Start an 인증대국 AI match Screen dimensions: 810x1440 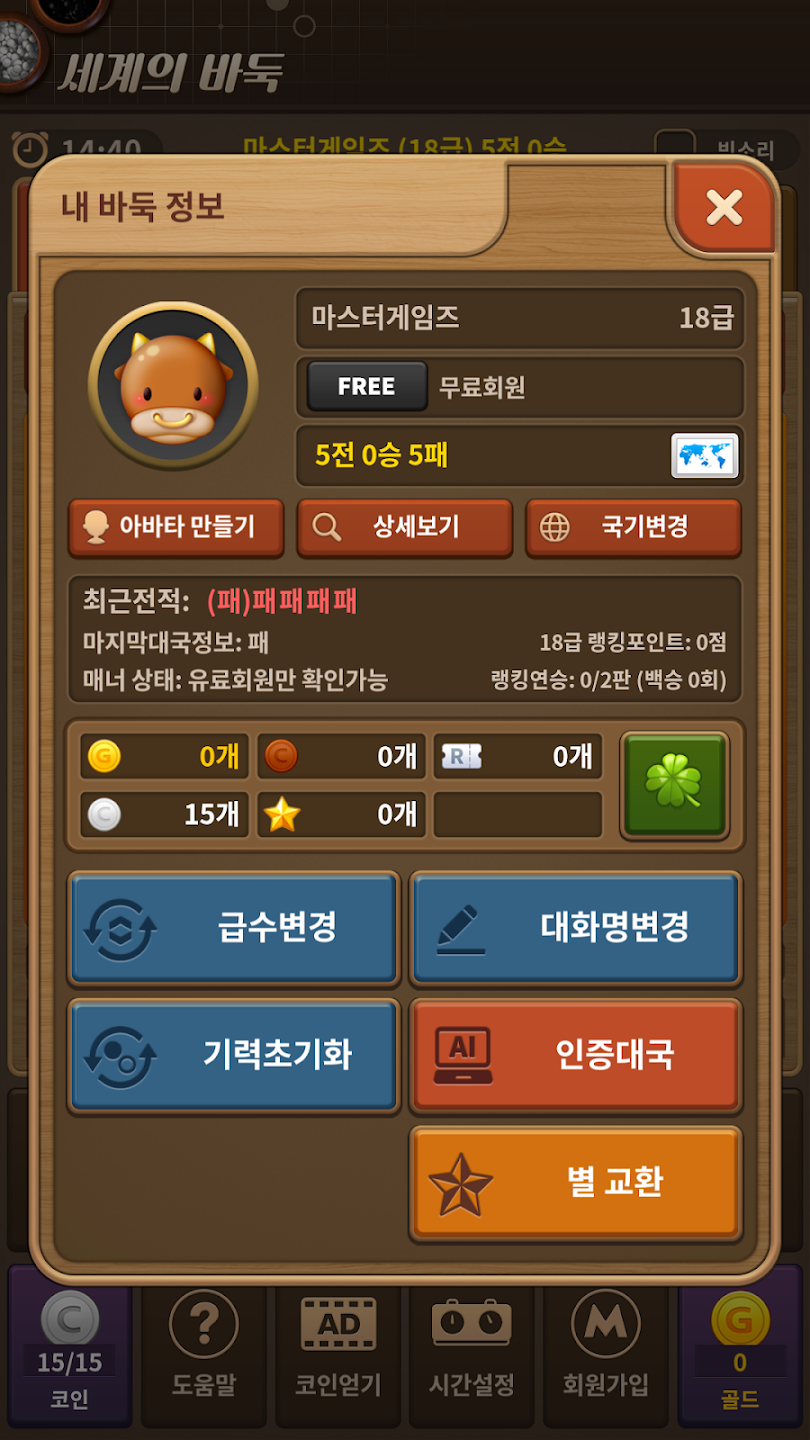click(x=576, y=1055)
